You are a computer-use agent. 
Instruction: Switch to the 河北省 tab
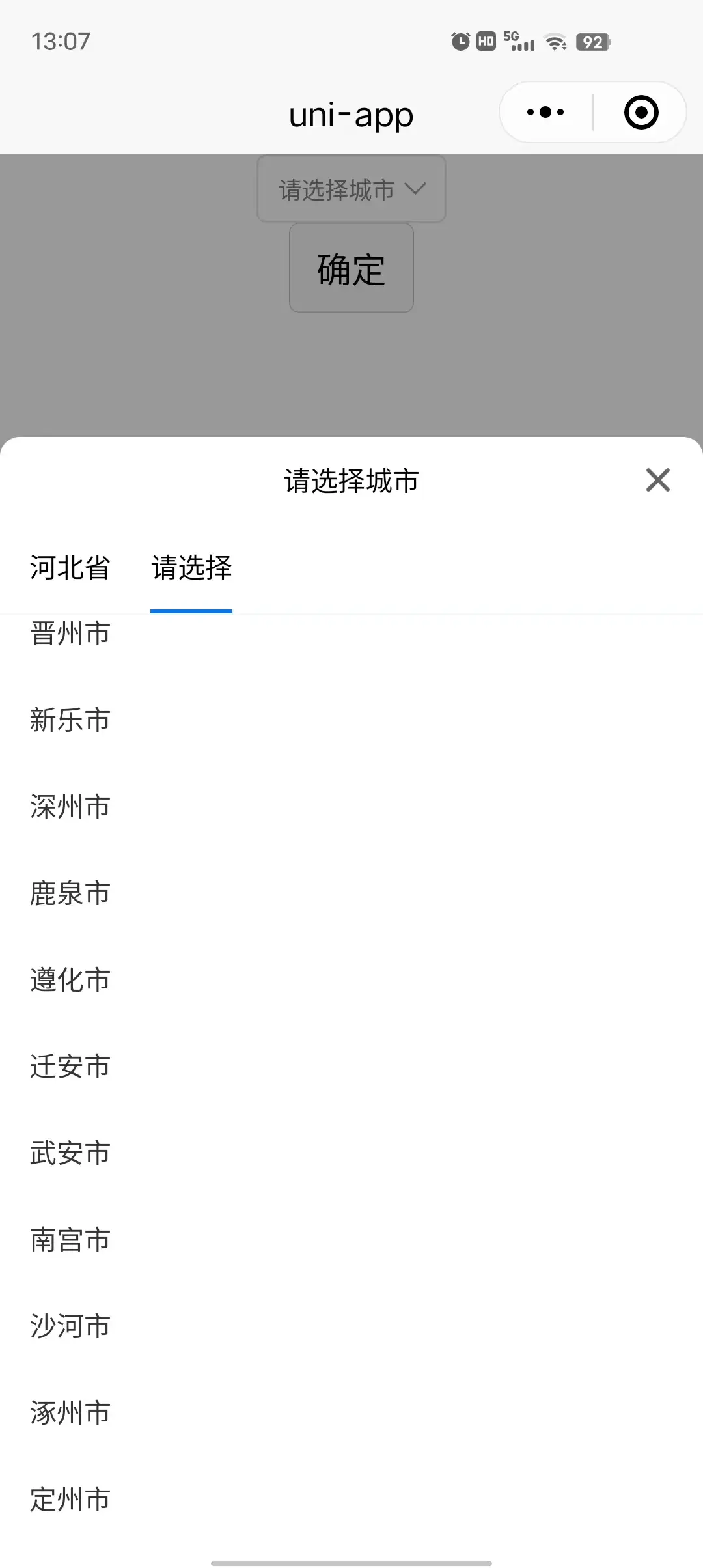coord(70,568)
